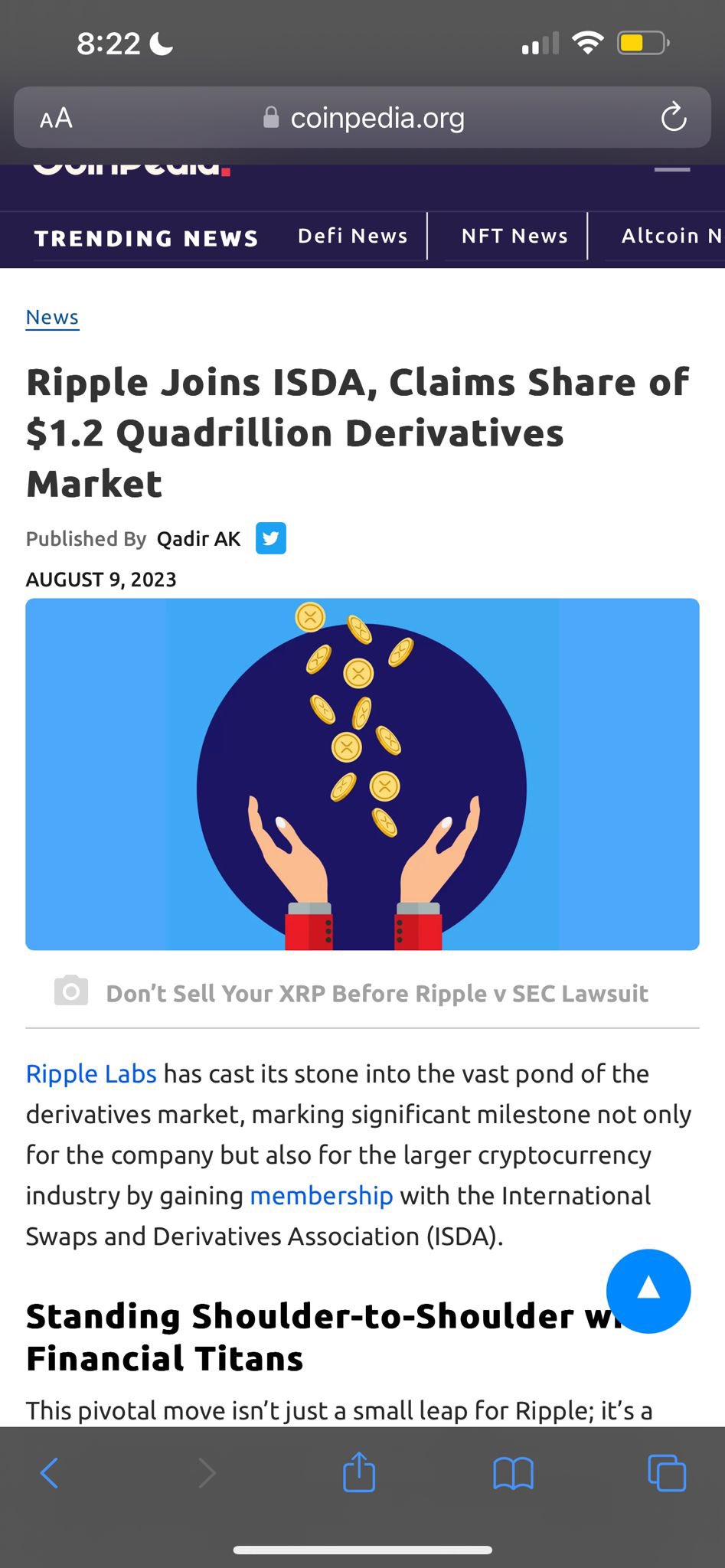The height and width of the screenshot is (1568, 725).
Task: Open the News category link
Action: point(52,317)
